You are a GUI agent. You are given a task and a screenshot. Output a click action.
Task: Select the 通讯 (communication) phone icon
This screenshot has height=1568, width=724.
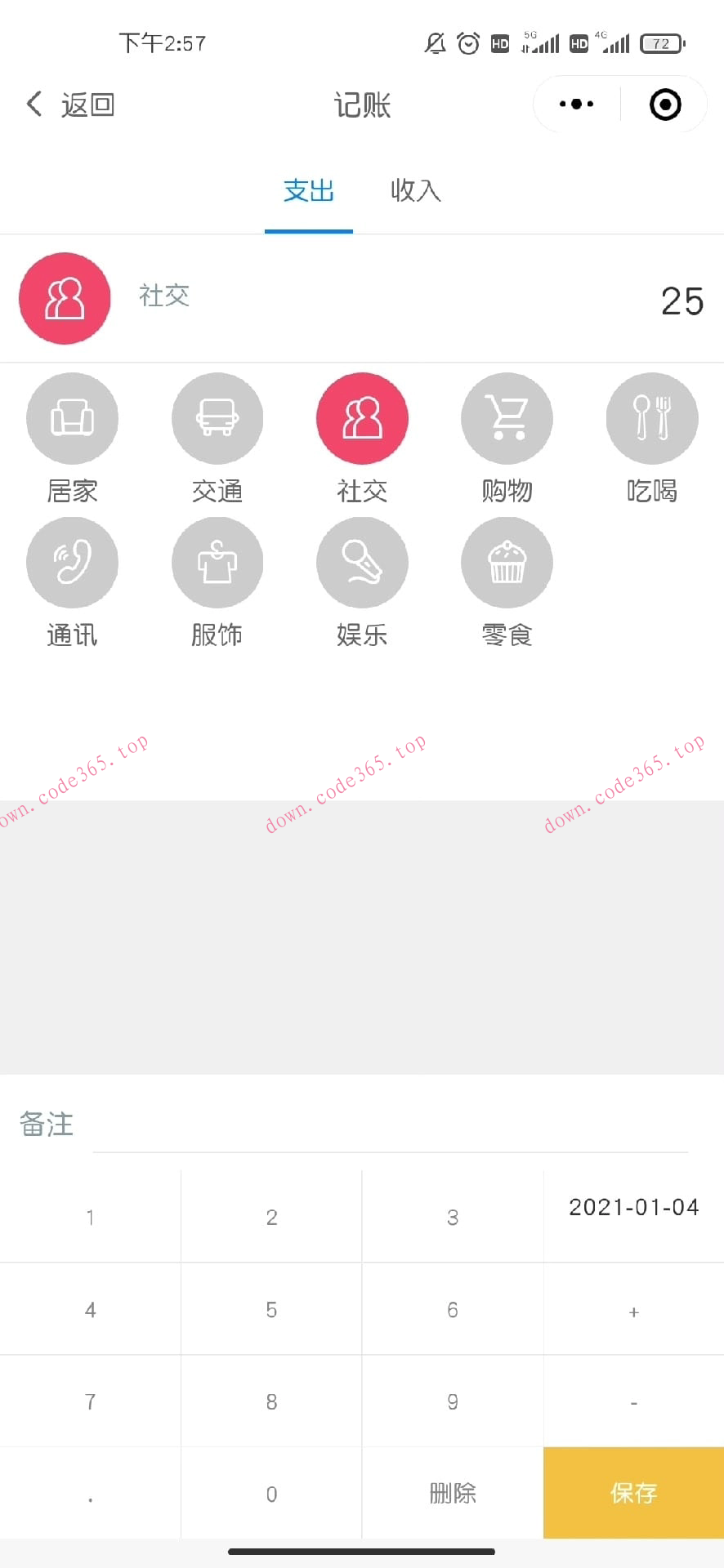[x=72, y=562]
